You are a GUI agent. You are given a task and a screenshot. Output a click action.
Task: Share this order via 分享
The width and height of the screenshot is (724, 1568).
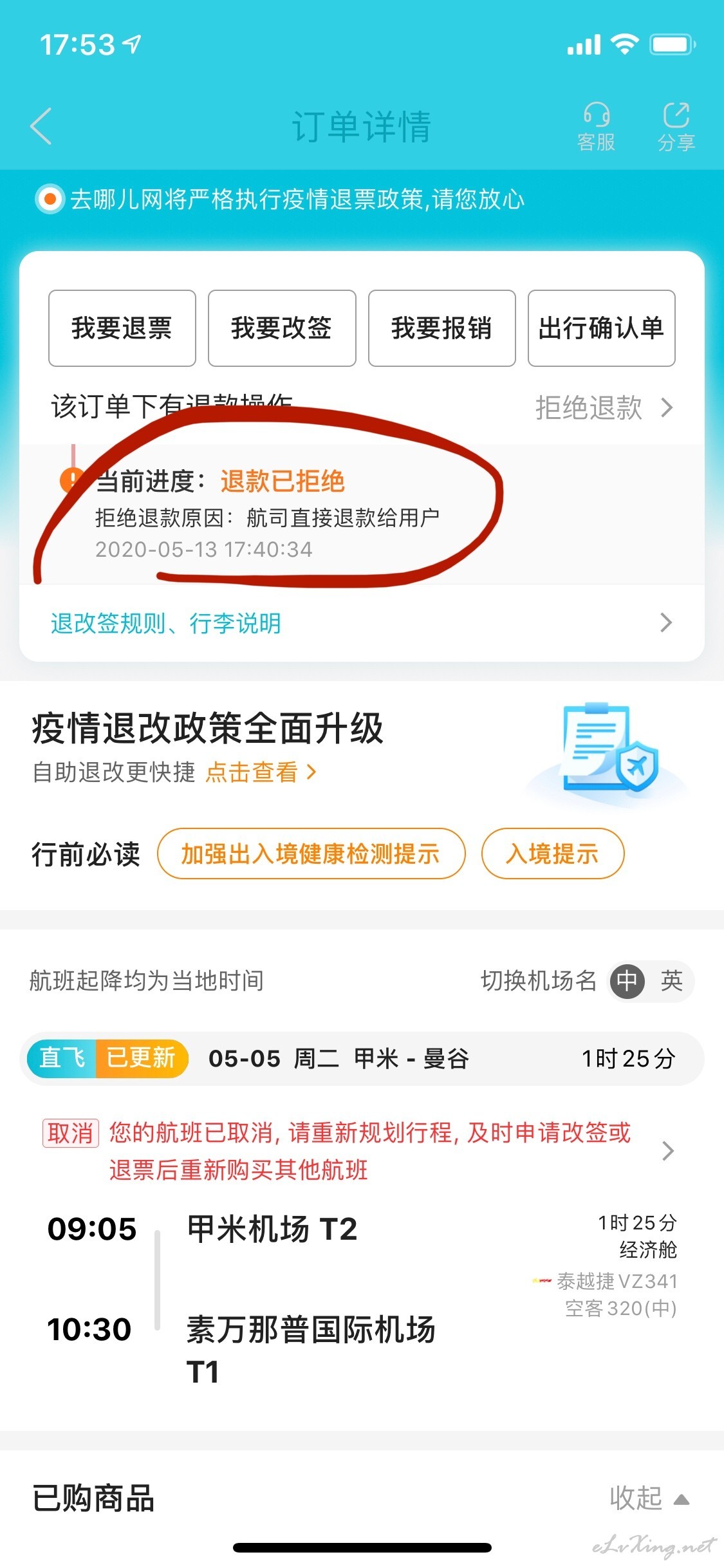point(676,127)
